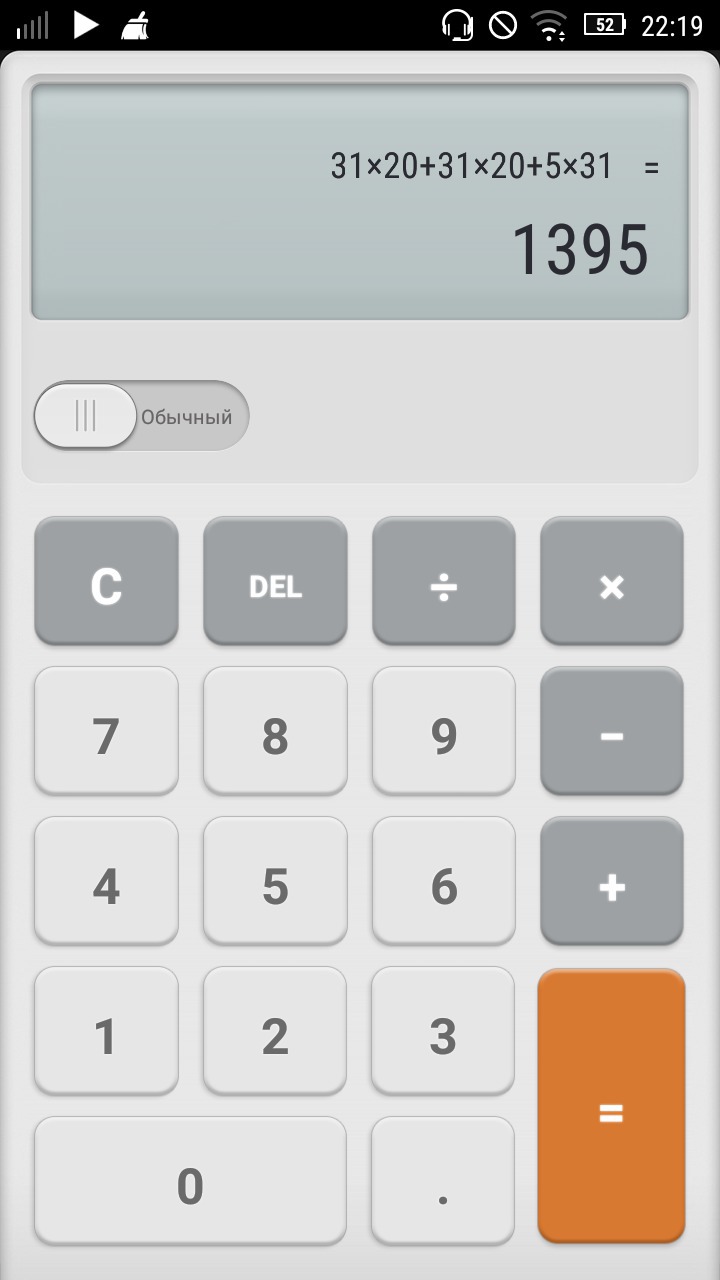The width and height of the screenshot is (720, 1280).
Task: Enter digit 3
Action: [x=443, y=1031]
